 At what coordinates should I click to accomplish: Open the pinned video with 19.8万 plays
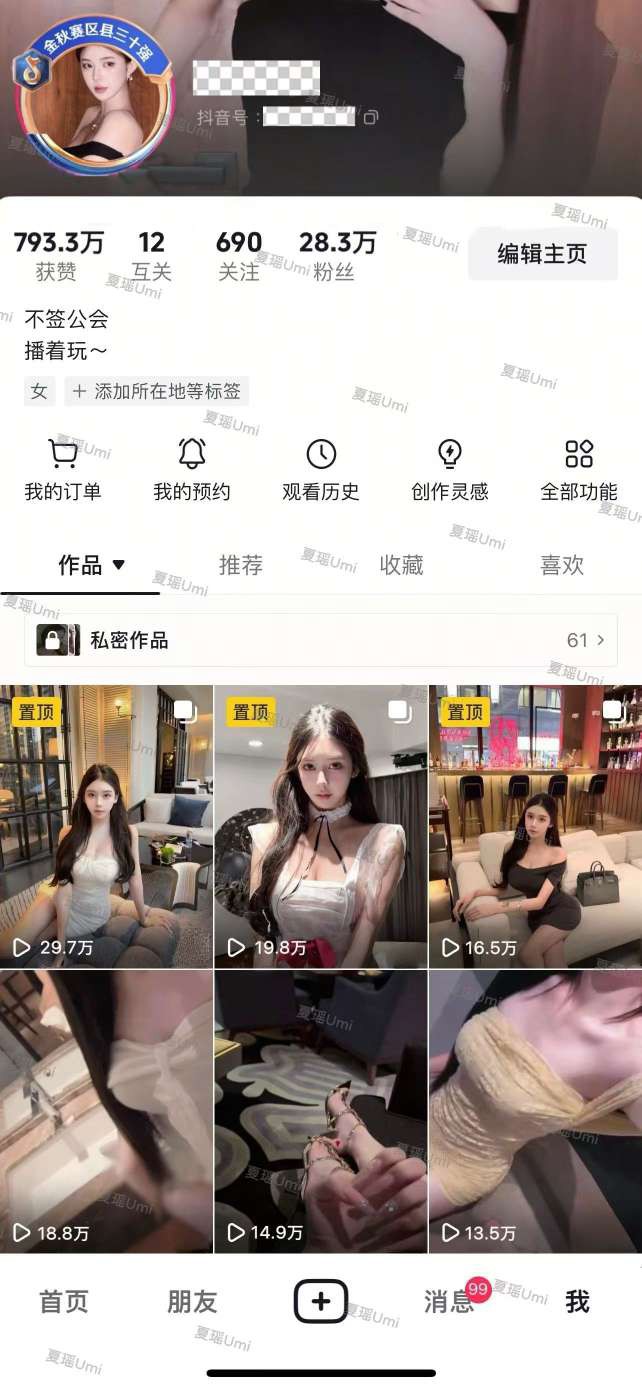click(321, 826)
